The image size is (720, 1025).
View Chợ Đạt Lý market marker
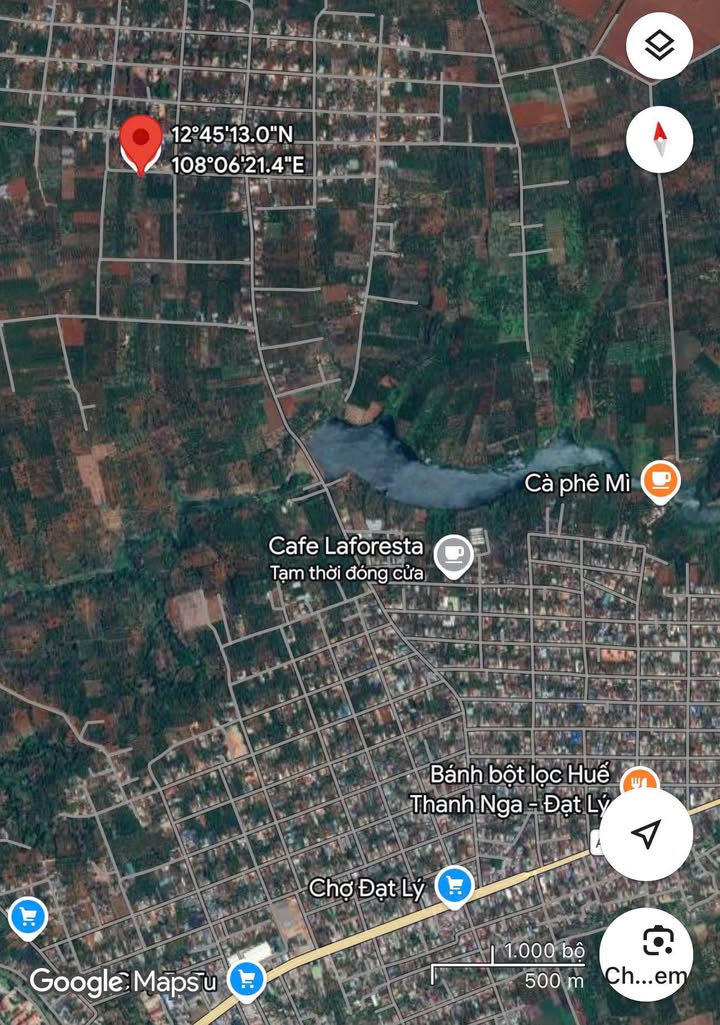click(x=455, y=886)
